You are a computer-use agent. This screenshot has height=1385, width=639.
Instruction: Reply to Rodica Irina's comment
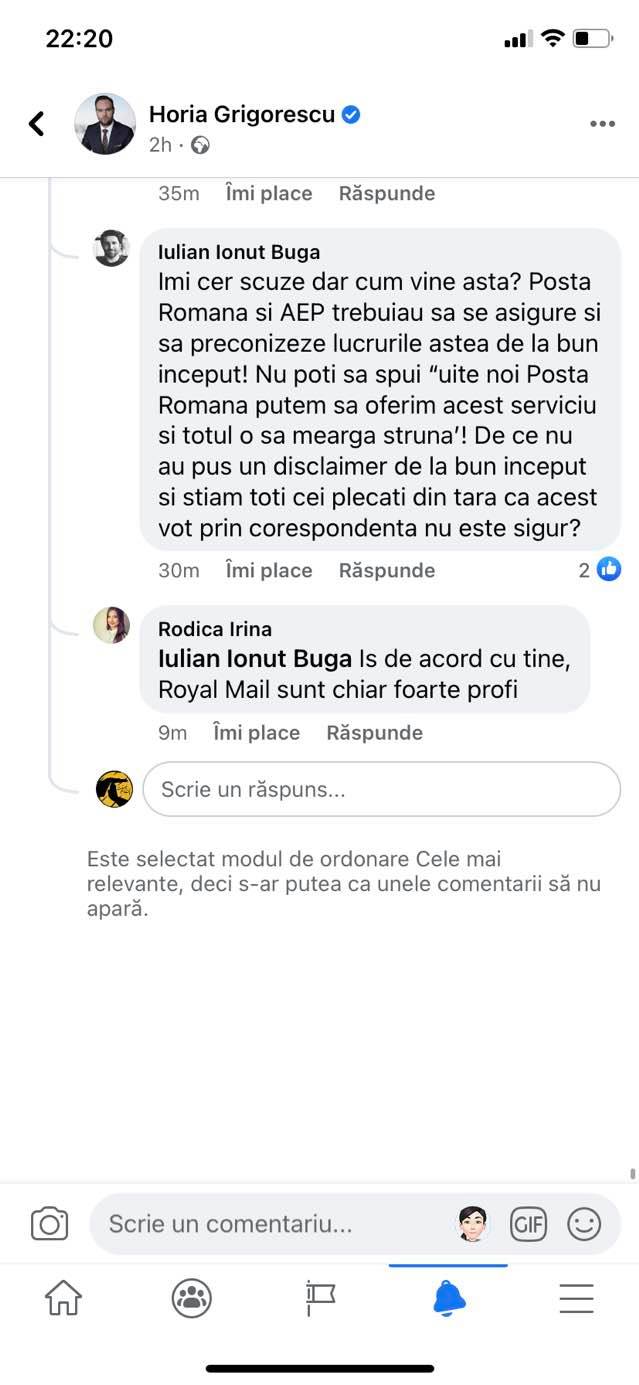(374, 733)
